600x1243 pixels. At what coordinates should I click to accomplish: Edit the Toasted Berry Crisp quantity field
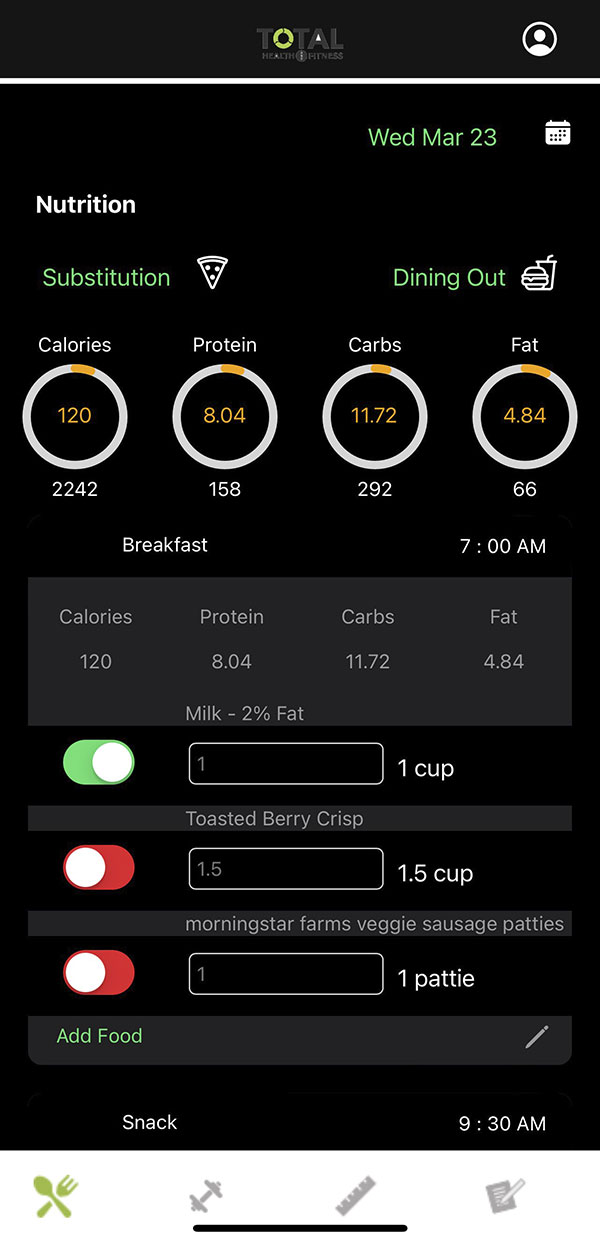click(286, 869)
